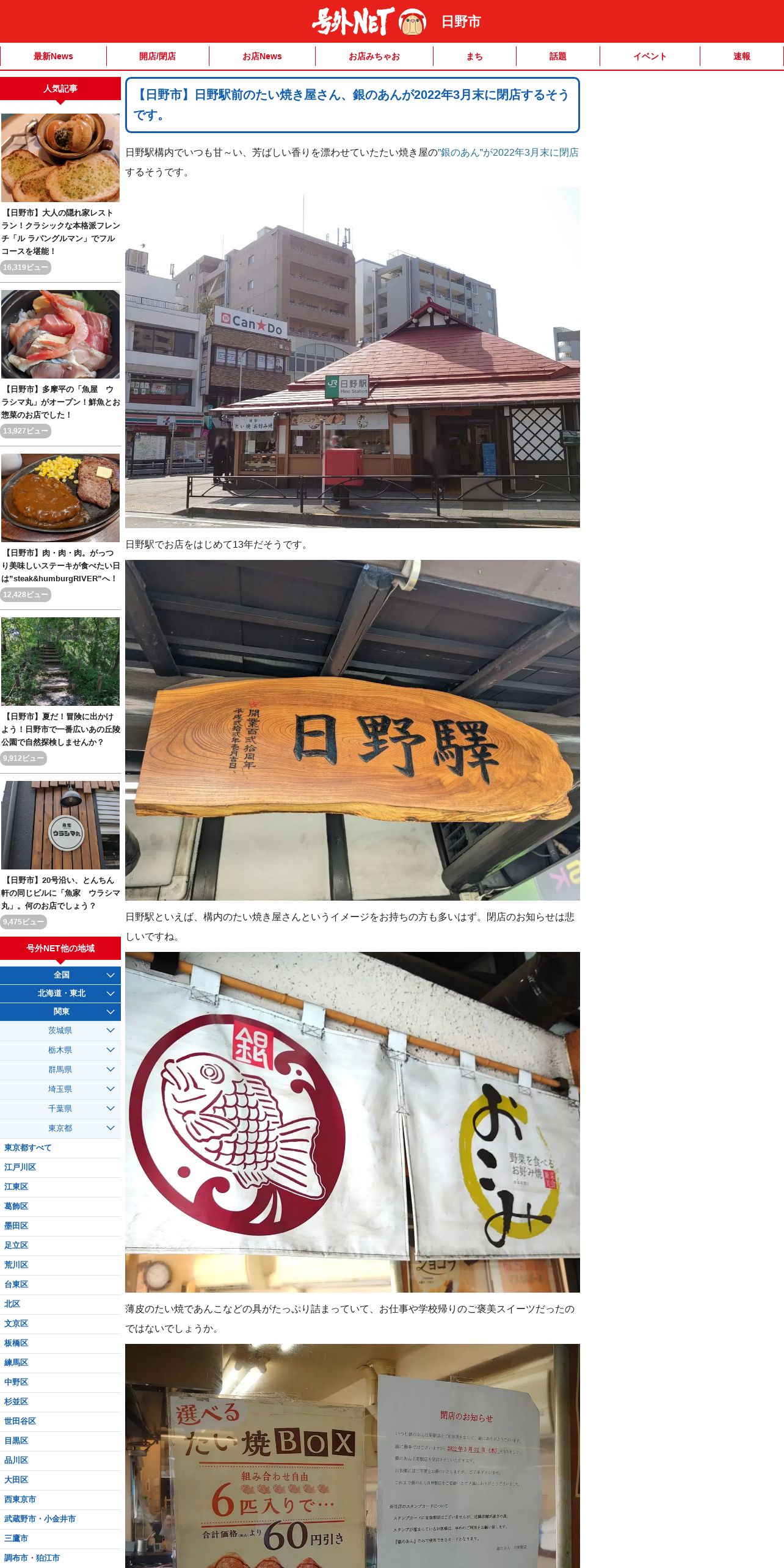Select the まち tab
Image resolution: width=784 pixels, height=1568 pixels.
point(474,56)
